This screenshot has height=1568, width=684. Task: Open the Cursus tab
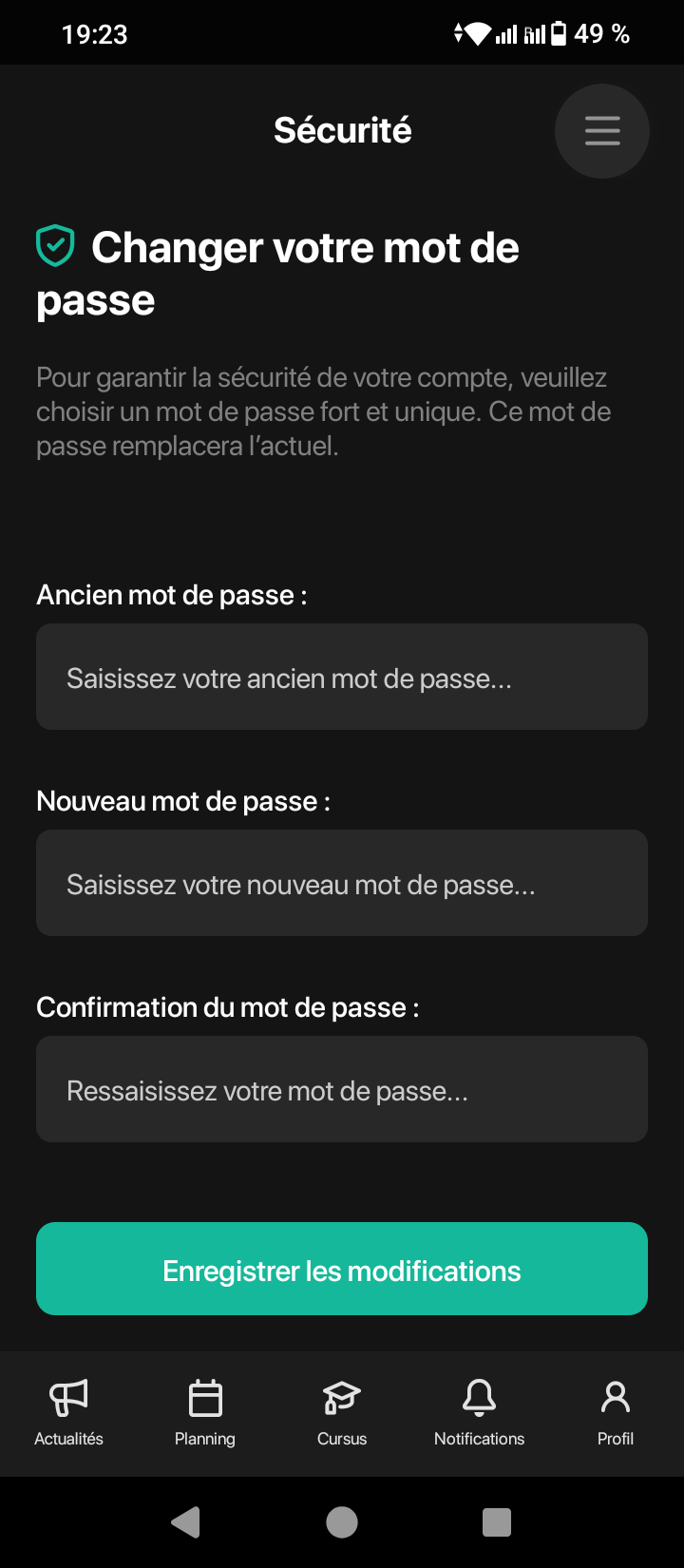(342, 1412)
